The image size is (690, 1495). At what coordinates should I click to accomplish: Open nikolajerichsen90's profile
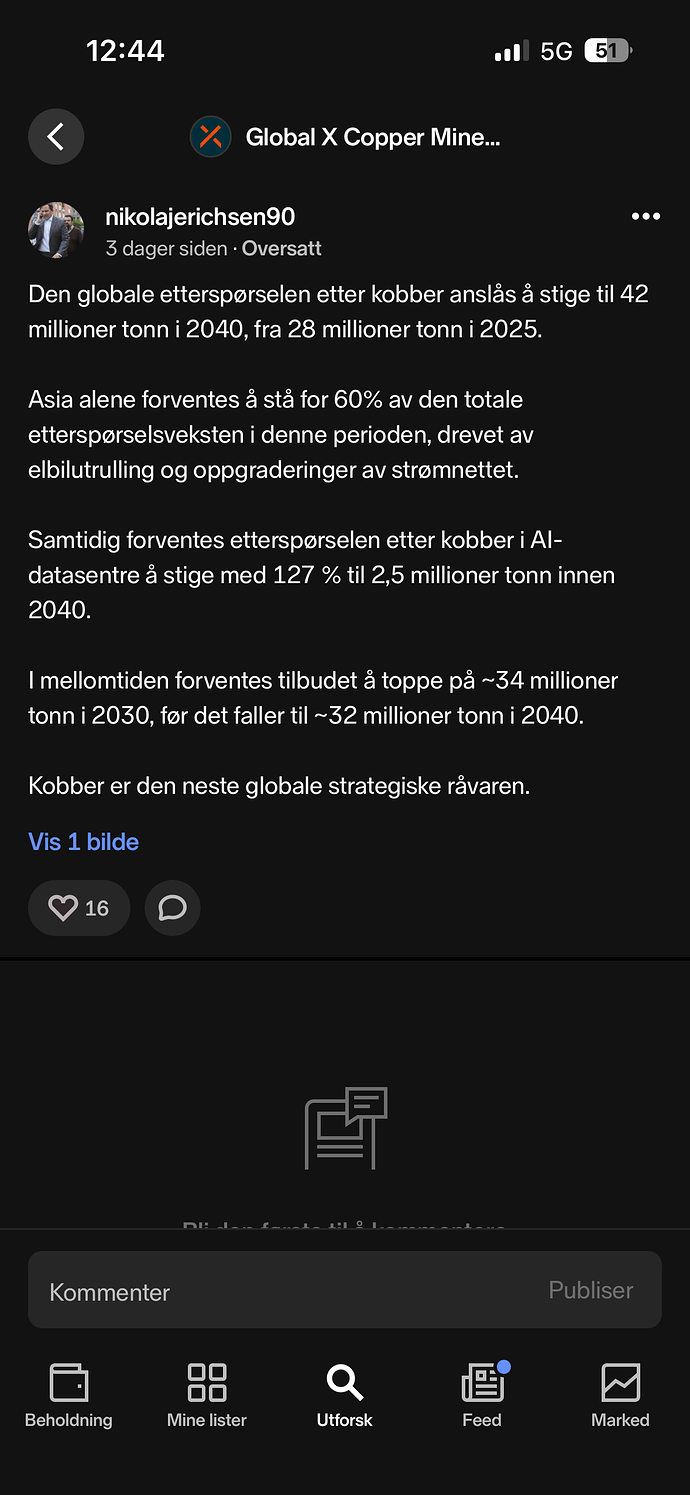(199, 217)
